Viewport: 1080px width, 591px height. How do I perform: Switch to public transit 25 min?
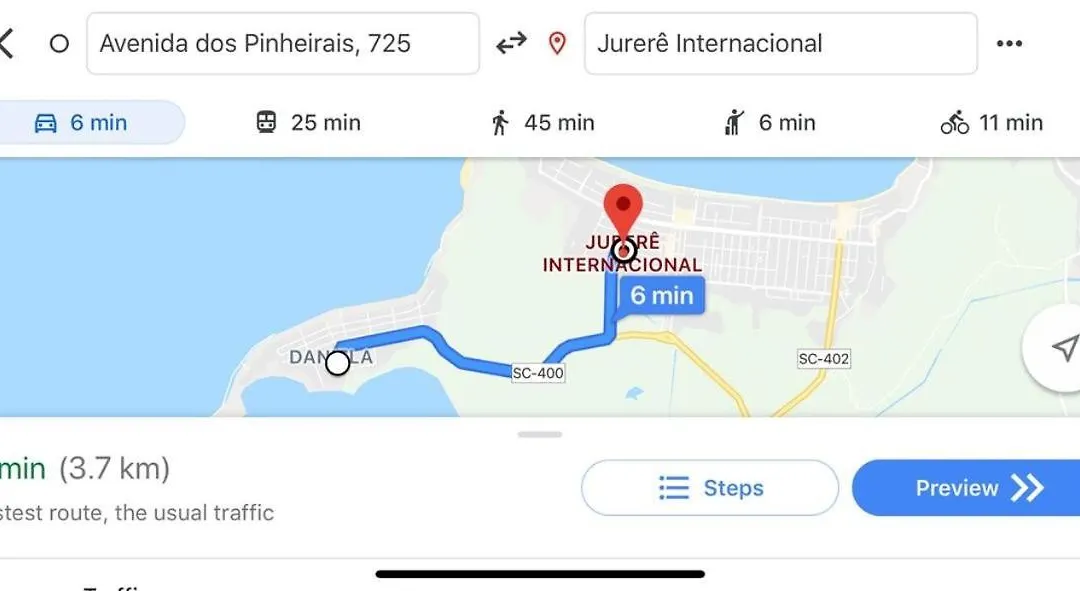(x=308, y=123)
